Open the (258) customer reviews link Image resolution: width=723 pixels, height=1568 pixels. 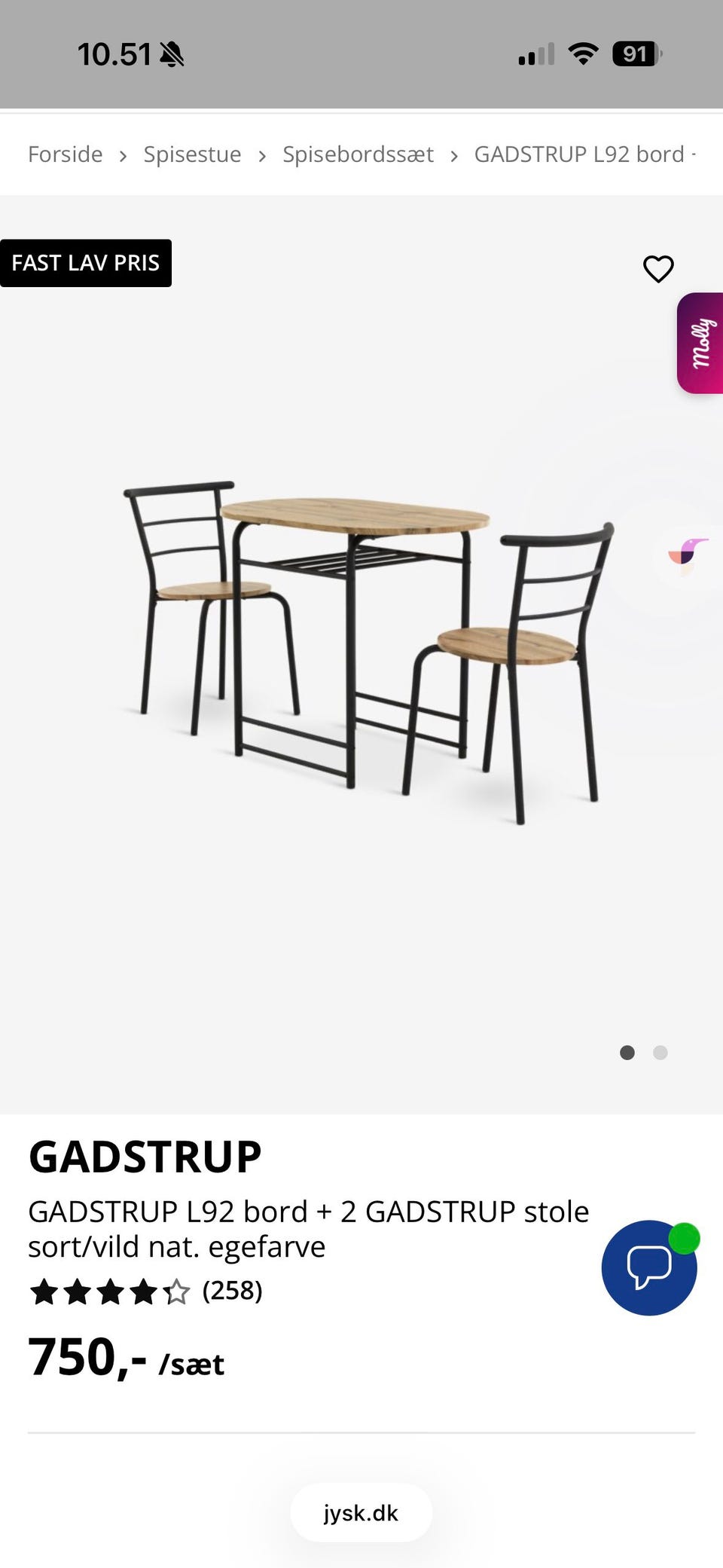[x=231, y=1291]
